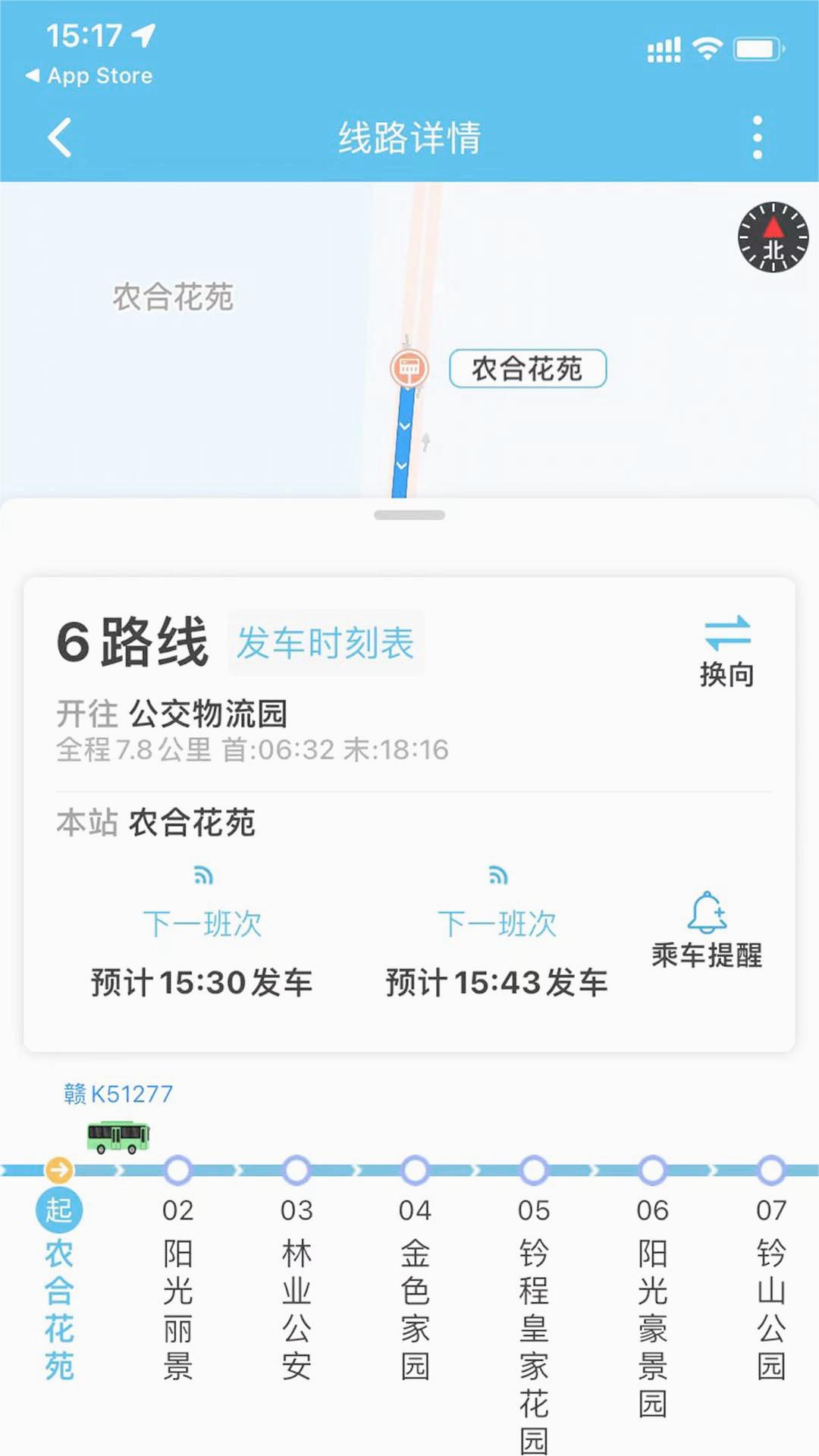The width and height of the screenshot is (819, 1456).
Task: Select destination text 开往 公交物流园
Action: point(176,713)
